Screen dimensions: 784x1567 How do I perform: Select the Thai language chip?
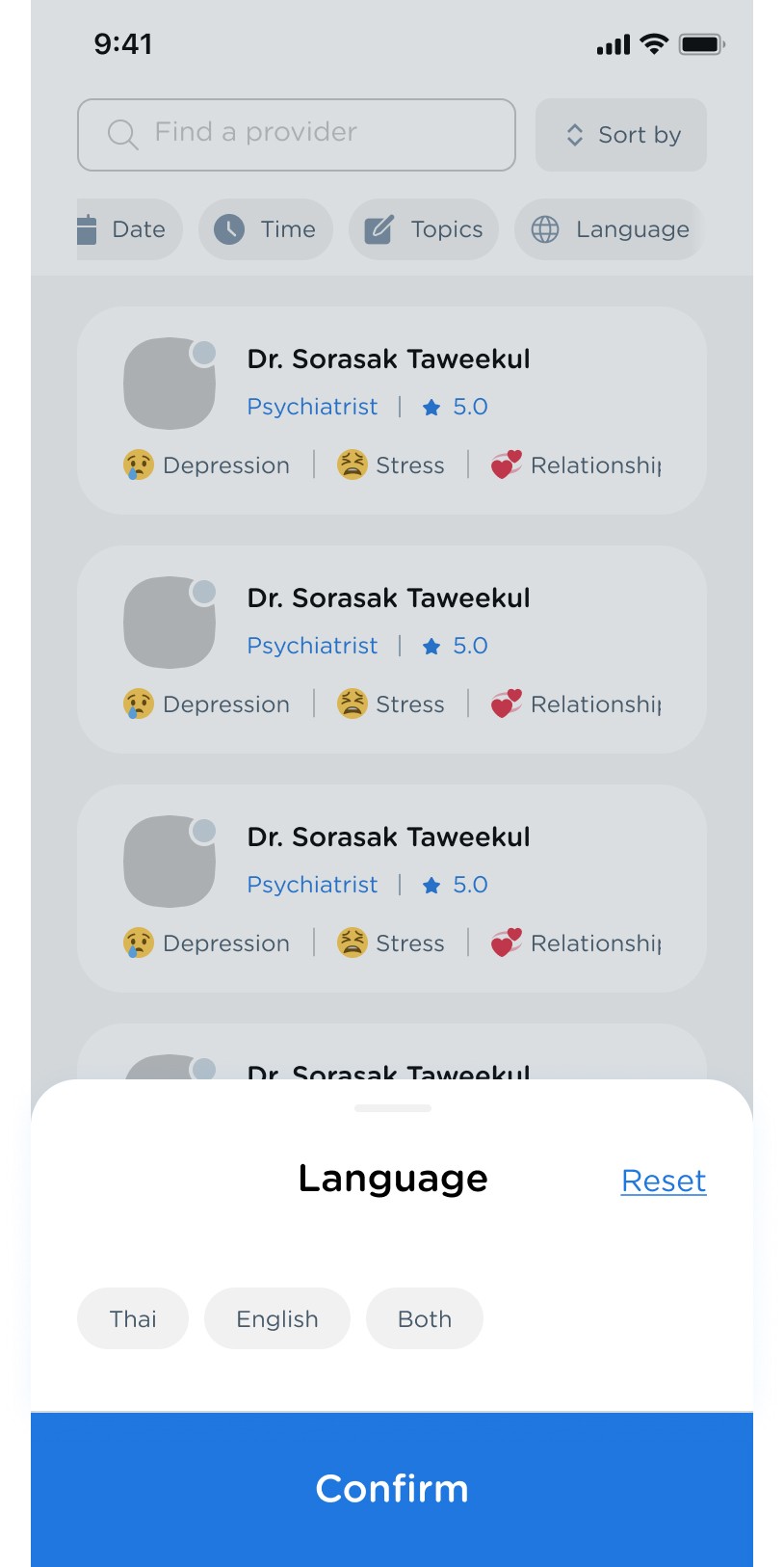click(133, 1318)
